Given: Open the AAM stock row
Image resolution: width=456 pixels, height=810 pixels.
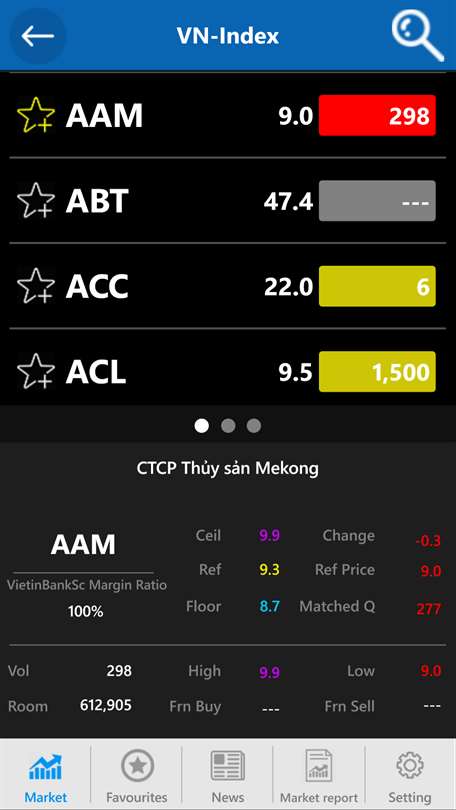Looking at the screenshot, I should click(228, 115).
